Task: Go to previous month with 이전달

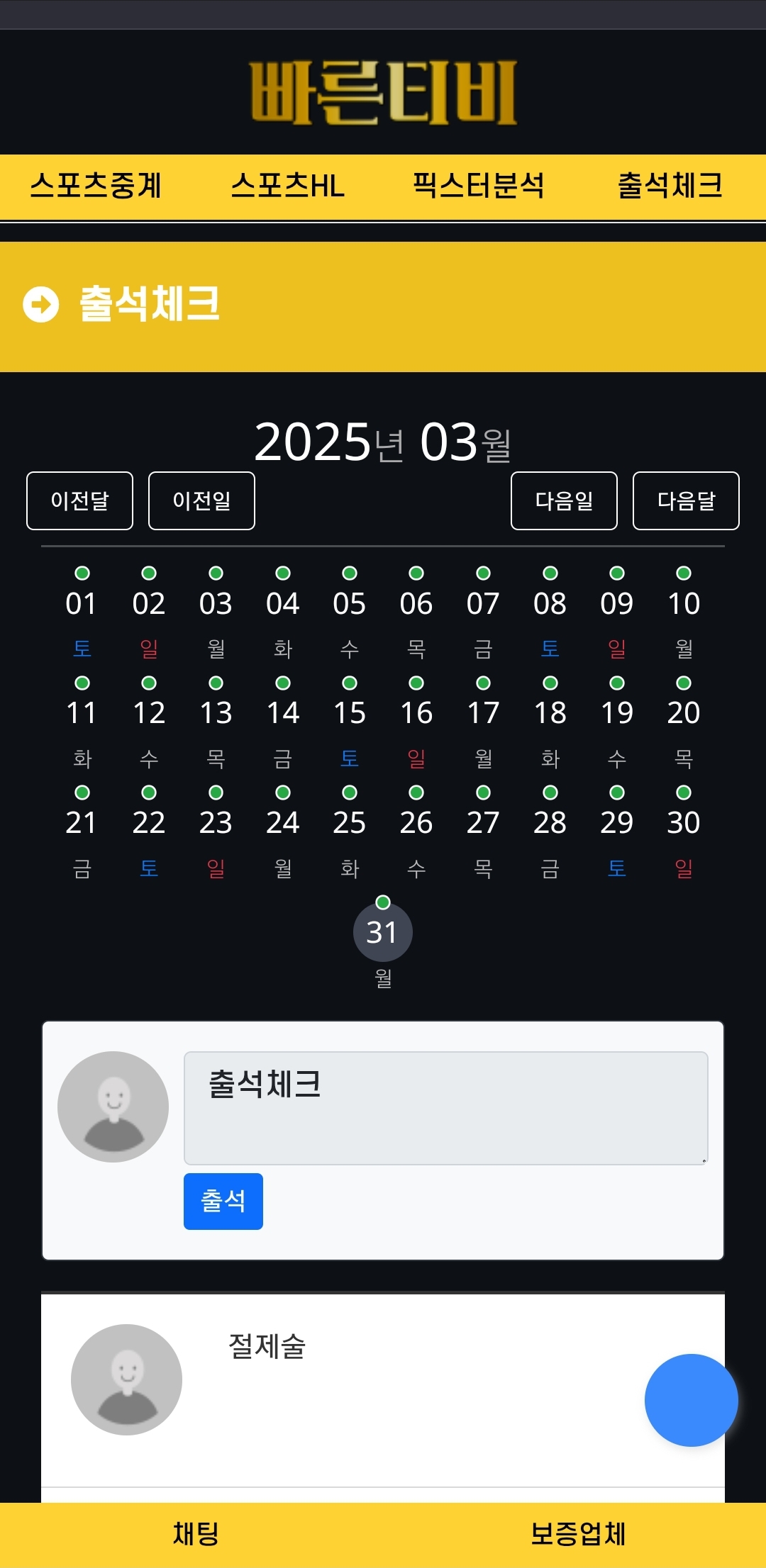Action: [x=79, y=500]
